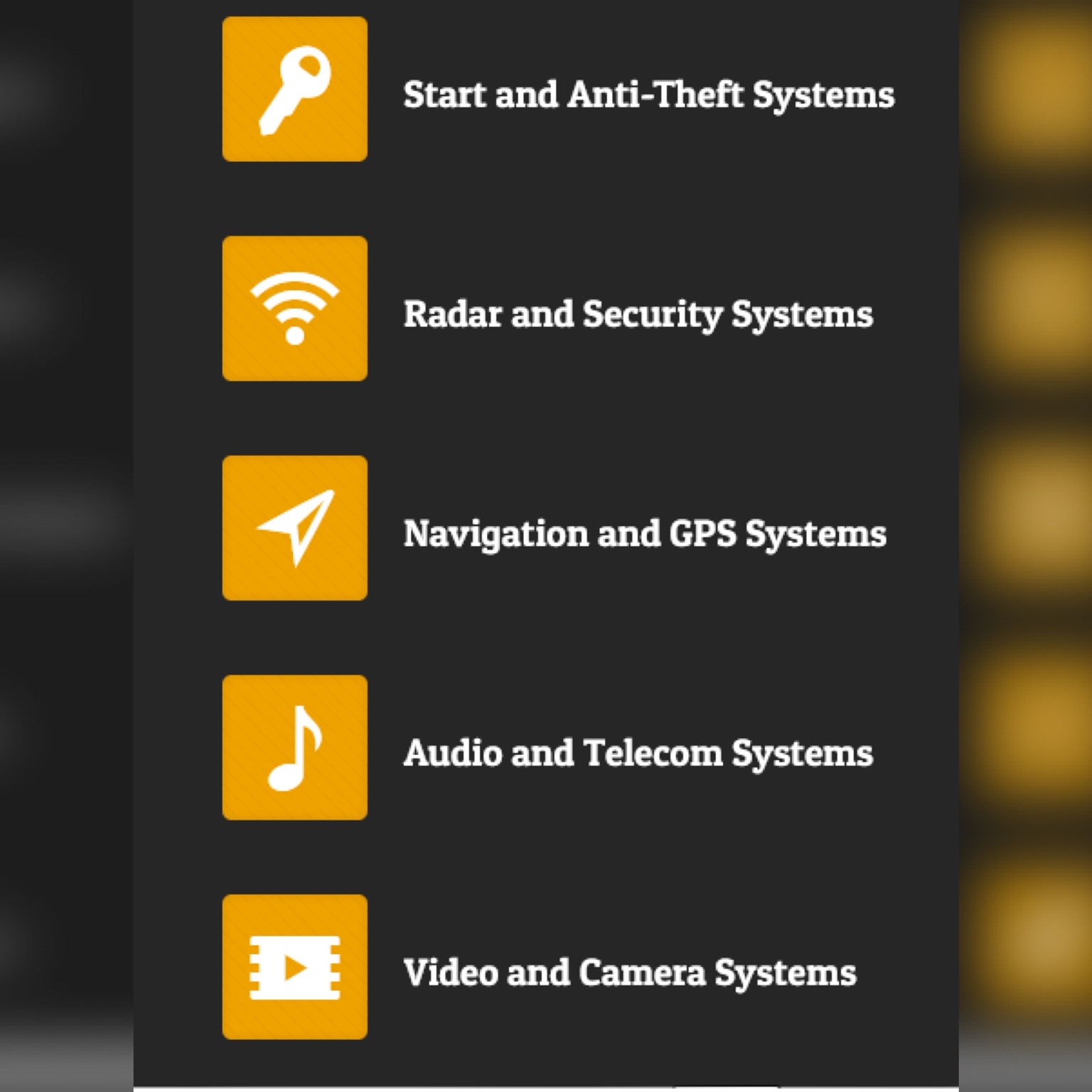Open Audio and Telecom Systems category
Image resolution: width=1092 pixels, height=1092 pixels.
[x=638, y=753]
